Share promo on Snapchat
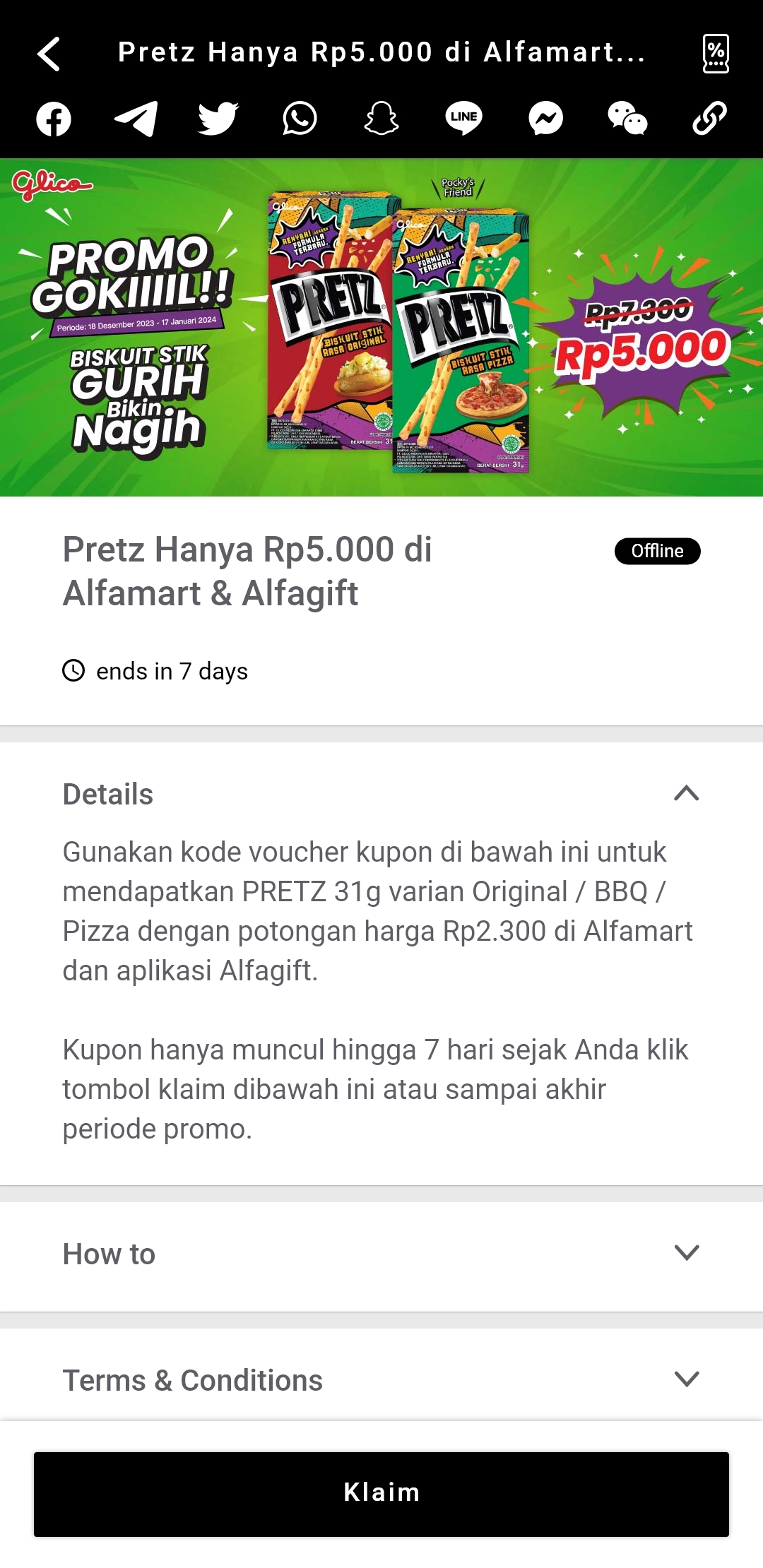 (x=381, y=119)
